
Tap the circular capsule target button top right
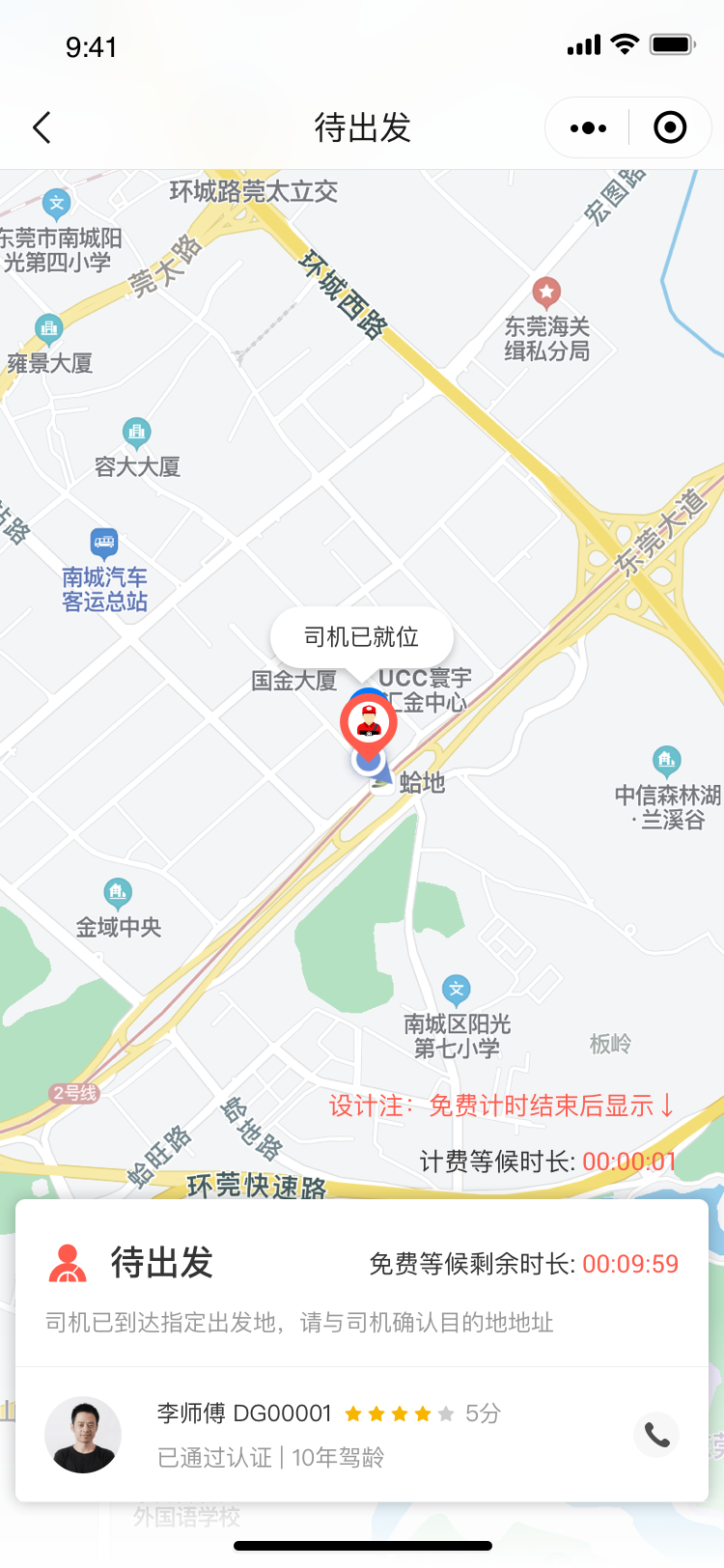(x=670, y=127)
